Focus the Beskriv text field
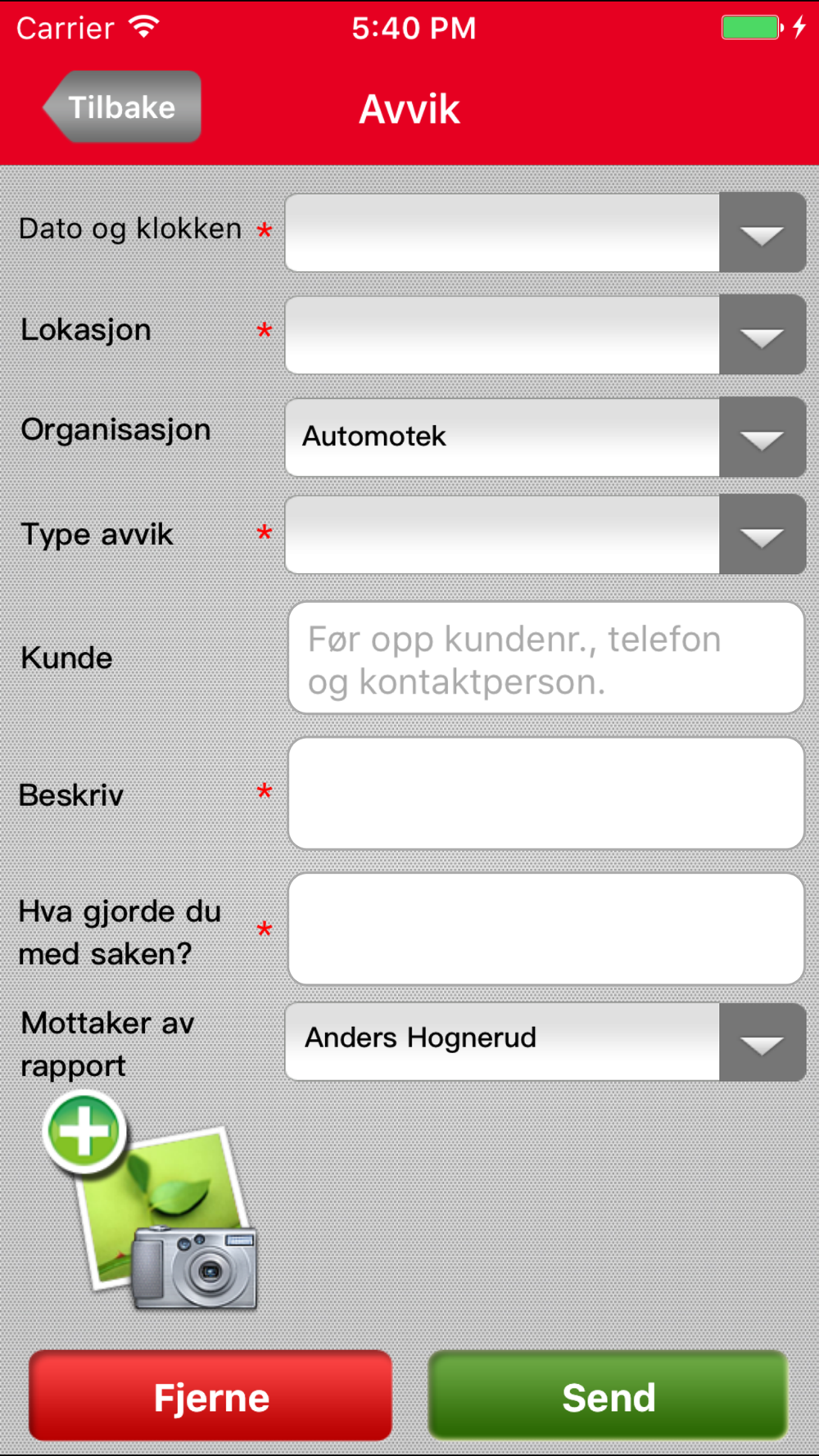Viewport: 819px width, 1456px height. (546, 794)
